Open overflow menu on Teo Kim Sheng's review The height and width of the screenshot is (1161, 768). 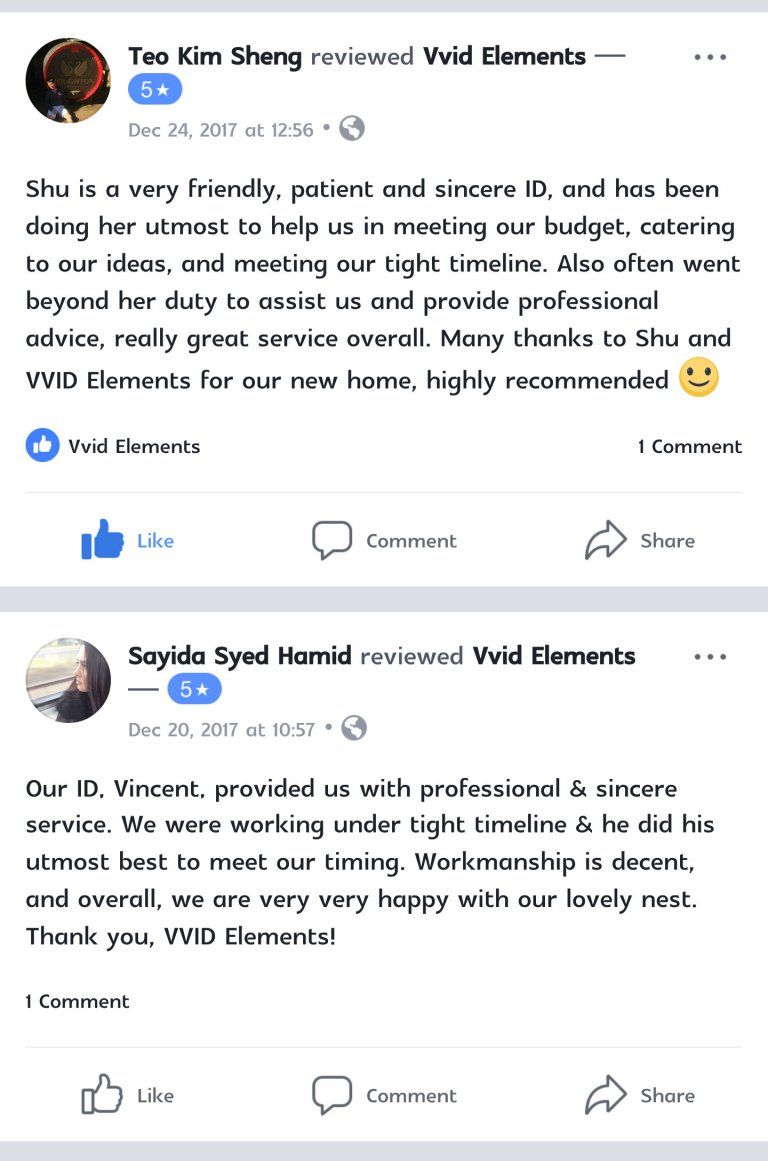710,57
